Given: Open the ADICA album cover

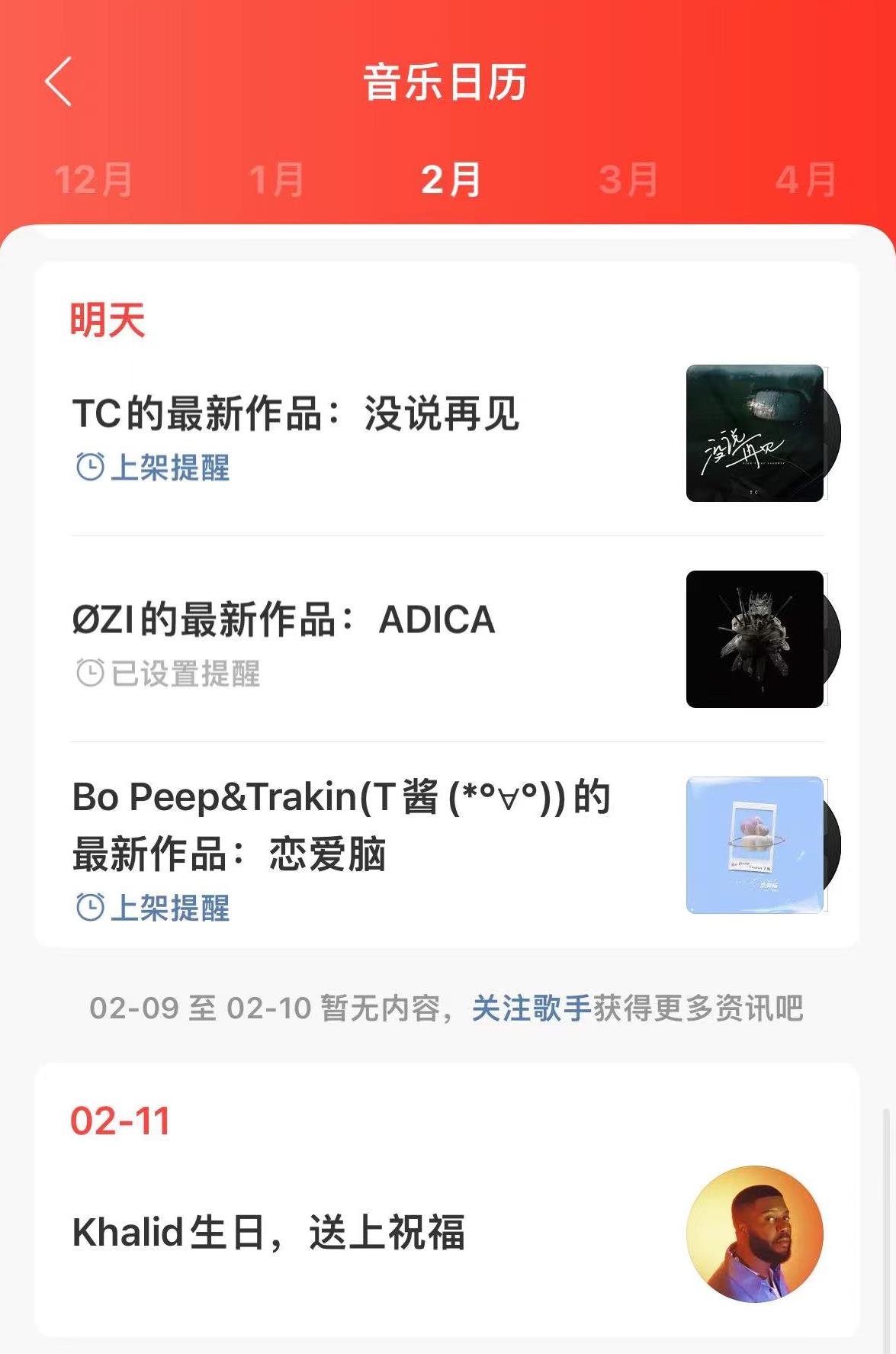Looking at the screenshot, I should click(756, 639).
